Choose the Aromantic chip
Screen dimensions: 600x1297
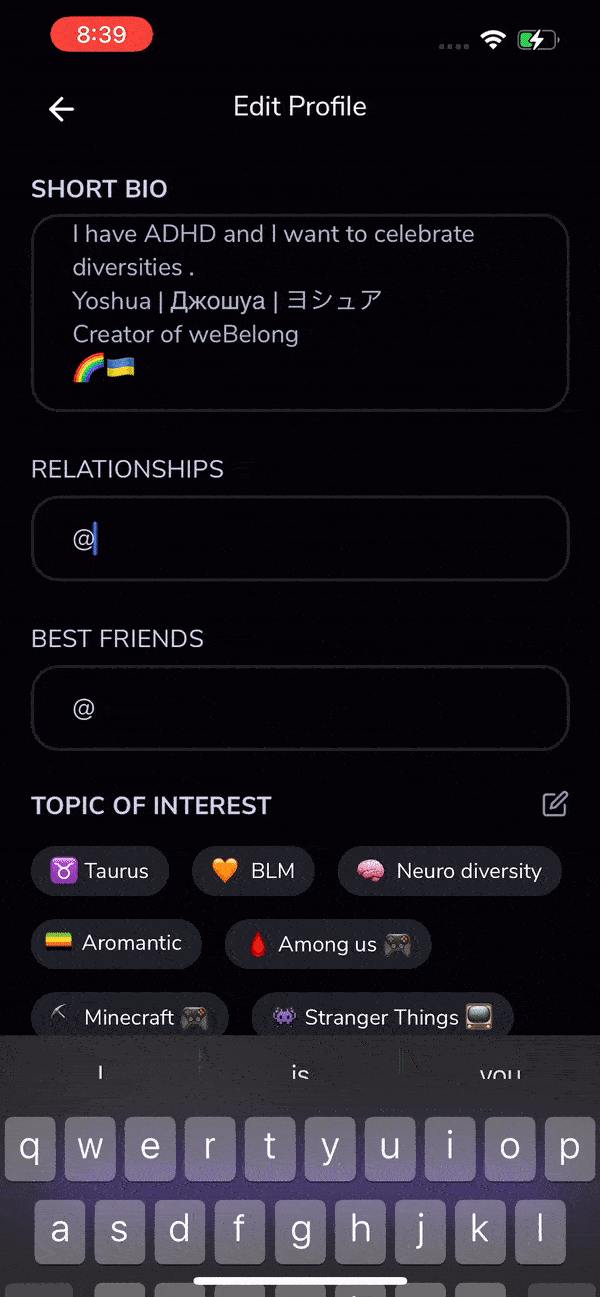pos(116,943)
